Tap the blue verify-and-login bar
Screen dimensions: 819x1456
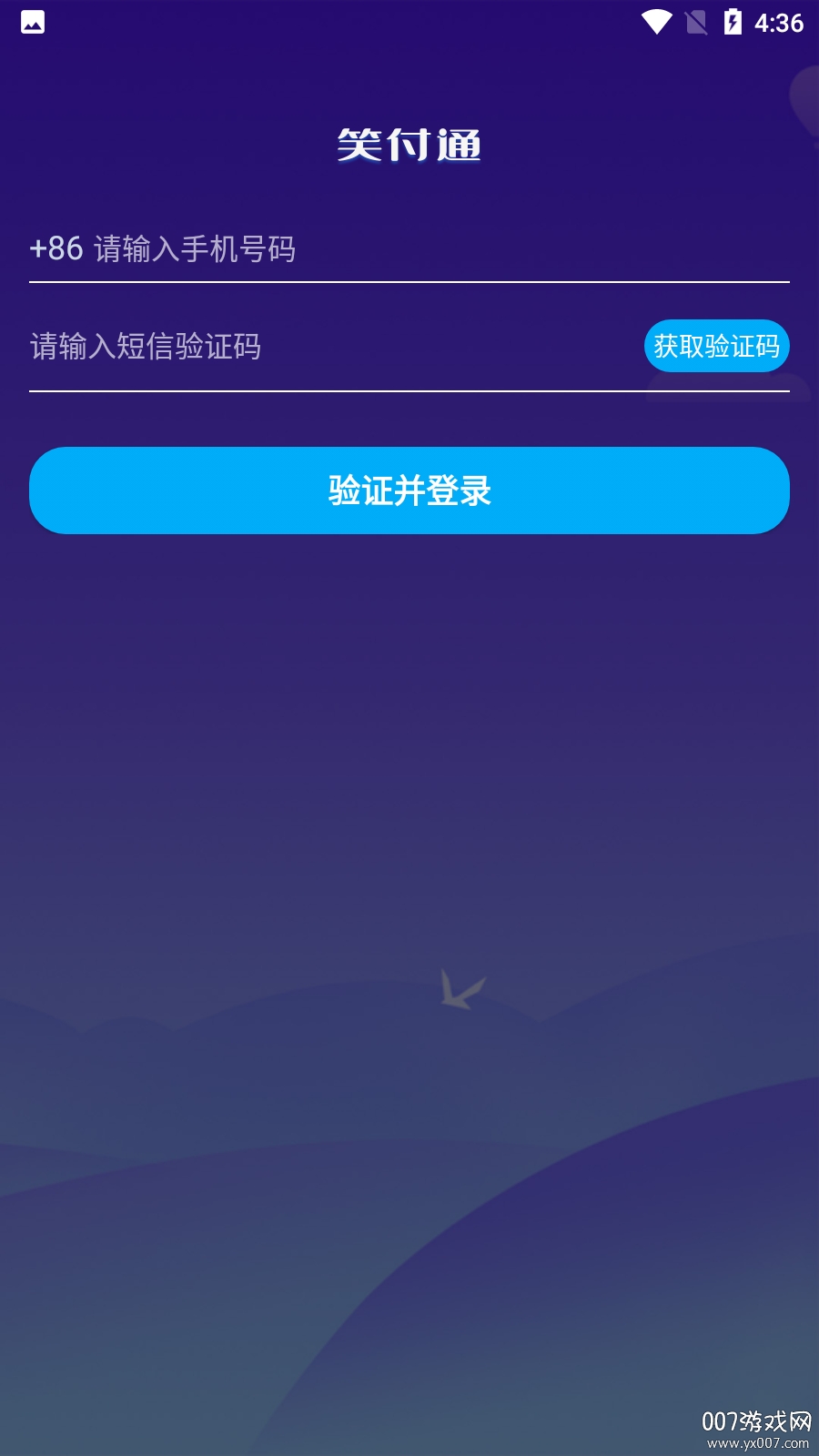point(409,490)
